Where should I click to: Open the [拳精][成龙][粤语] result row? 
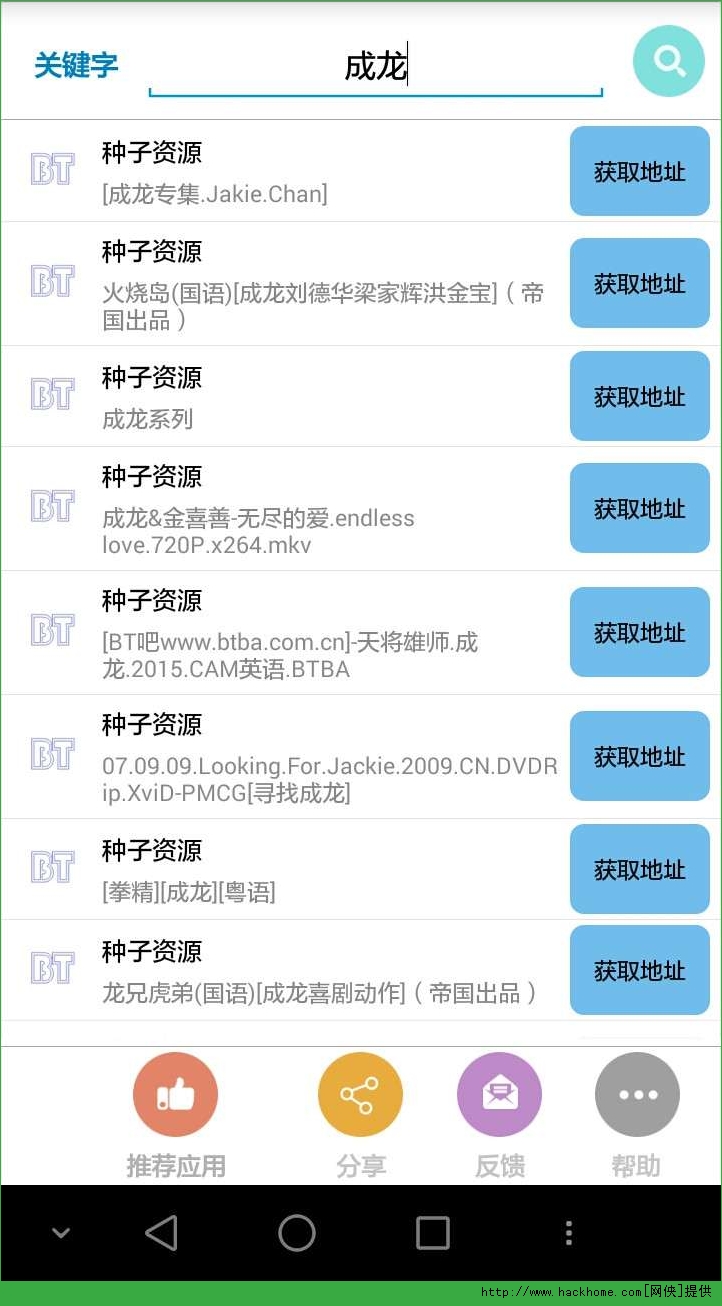click(x=300, y=870)
